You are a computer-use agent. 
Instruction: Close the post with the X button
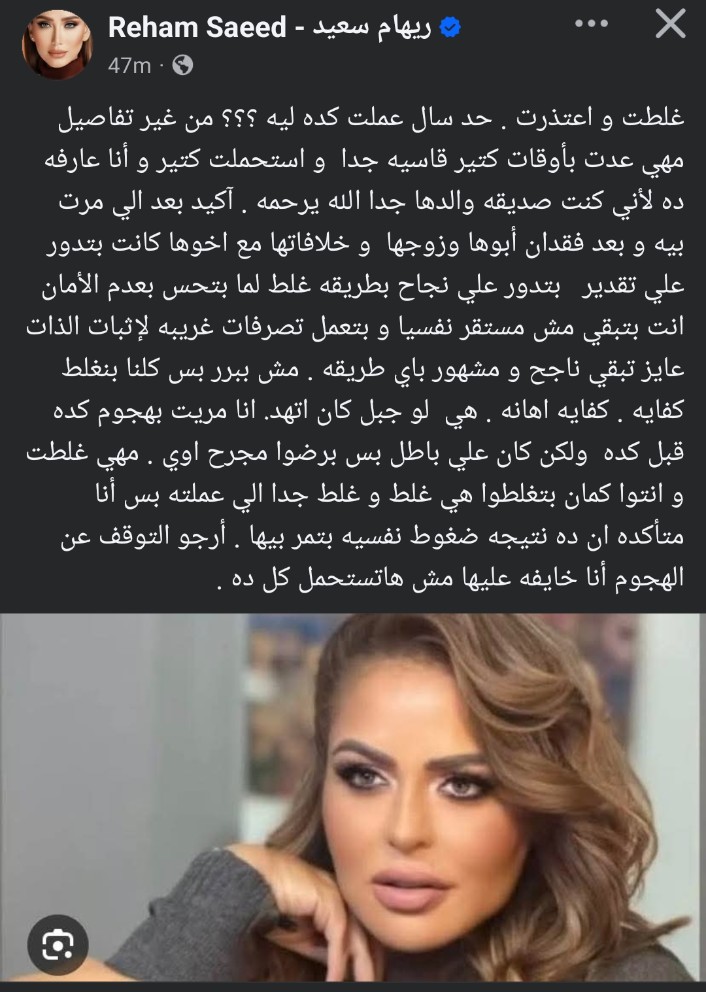[669, 24]
